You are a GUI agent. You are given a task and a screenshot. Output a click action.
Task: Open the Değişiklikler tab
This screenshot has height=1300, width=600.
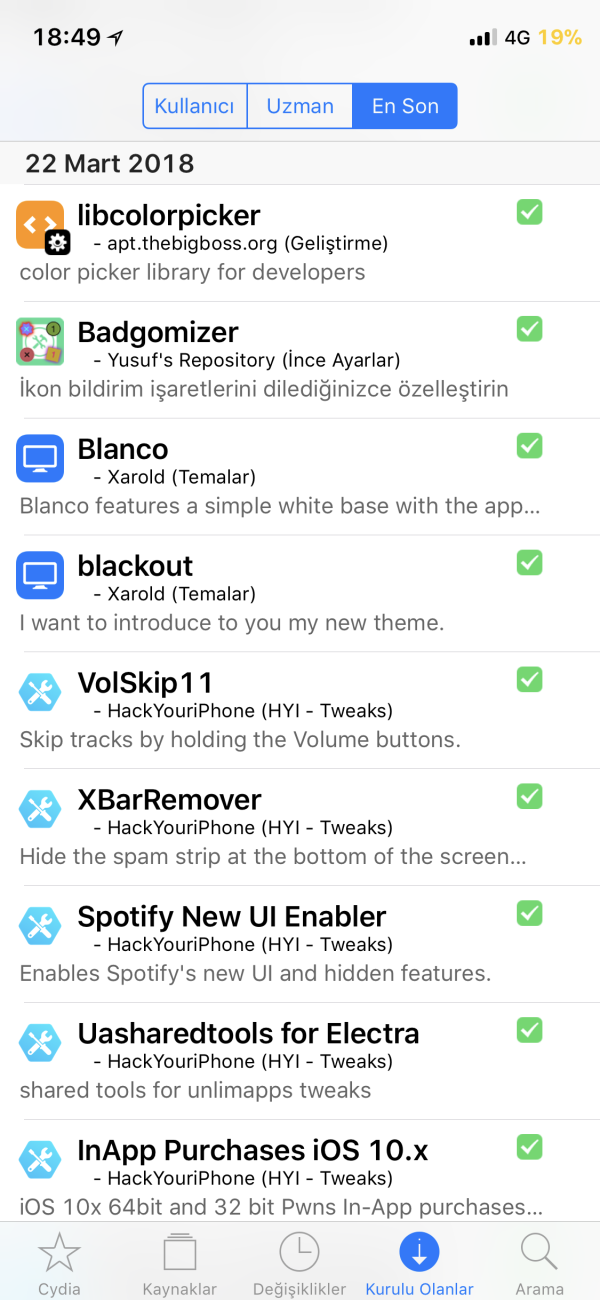[299, 1262]
